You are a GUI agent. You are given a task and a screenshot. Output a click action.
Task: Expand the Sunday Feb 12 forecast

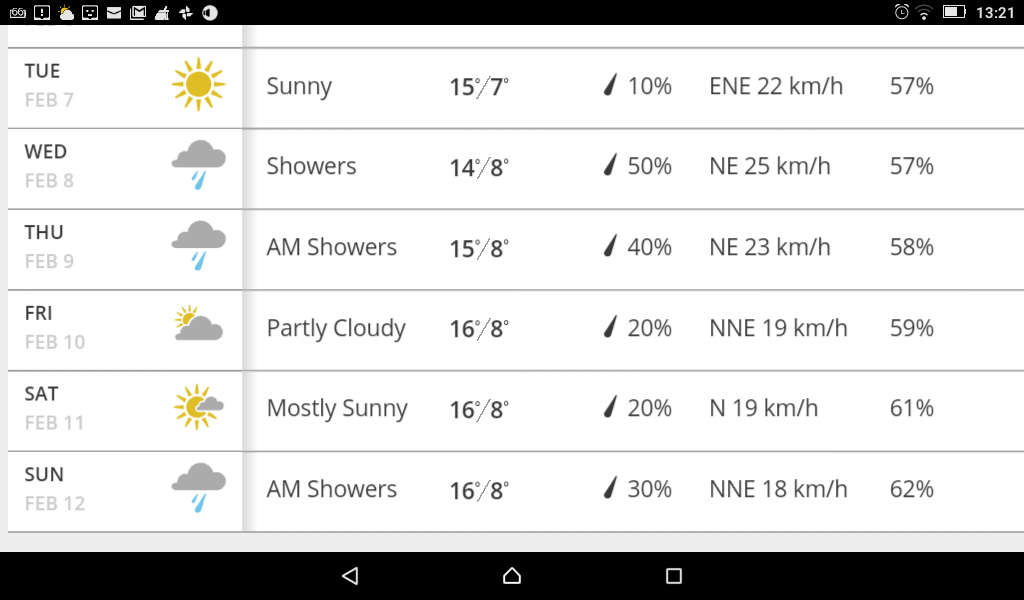(x=512, y=490)
